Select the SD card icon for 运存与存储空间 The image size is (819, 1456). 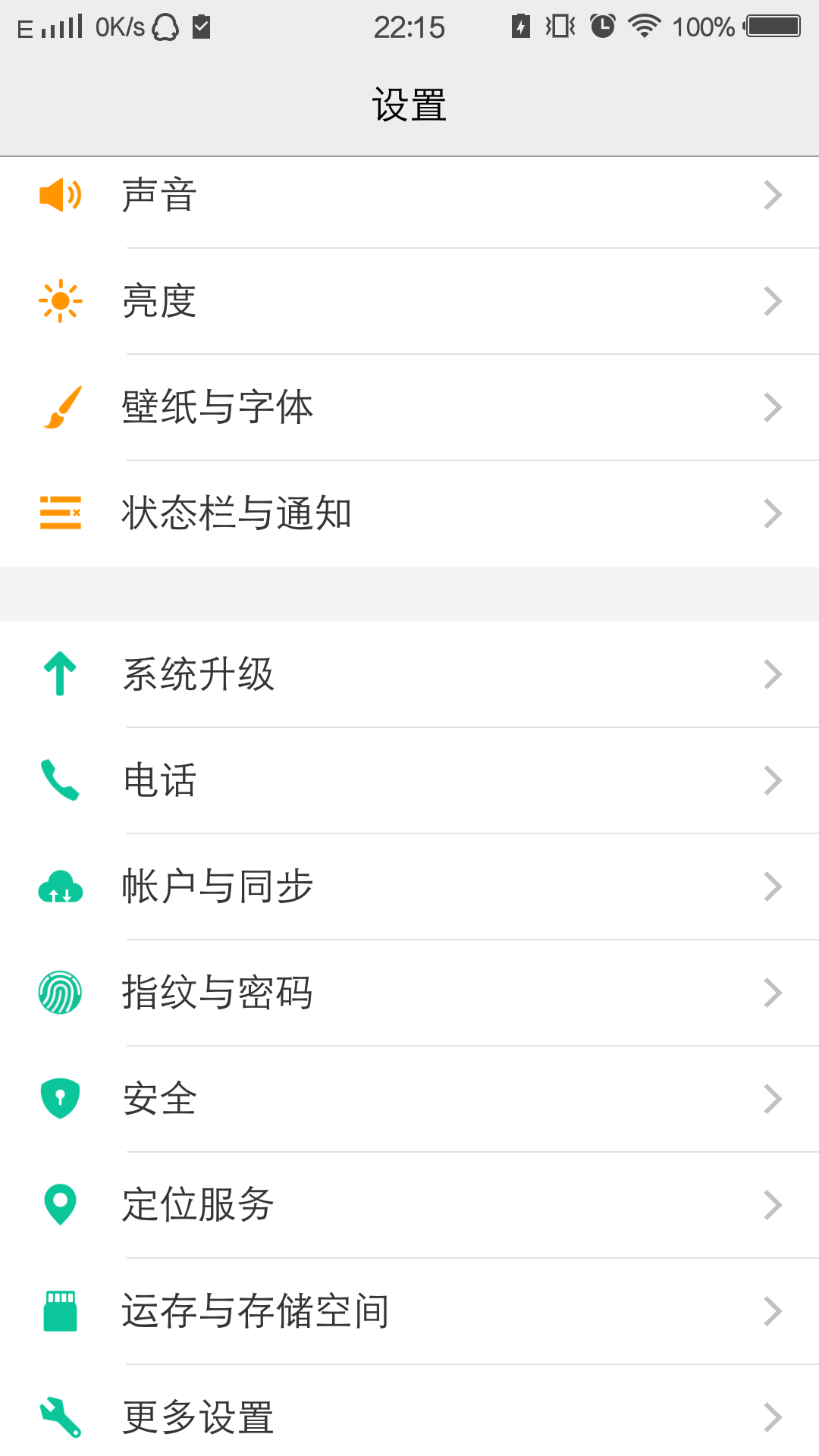(59, 1310)
